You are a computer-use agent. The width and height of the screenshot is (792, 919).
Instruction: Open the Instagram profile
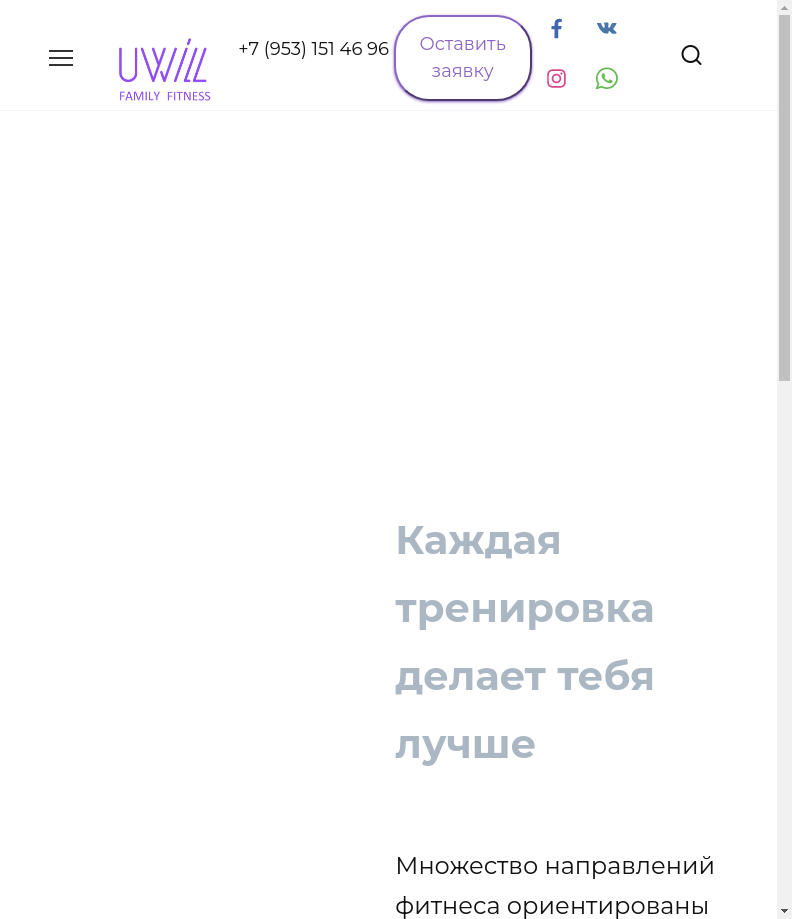[557, 78]
